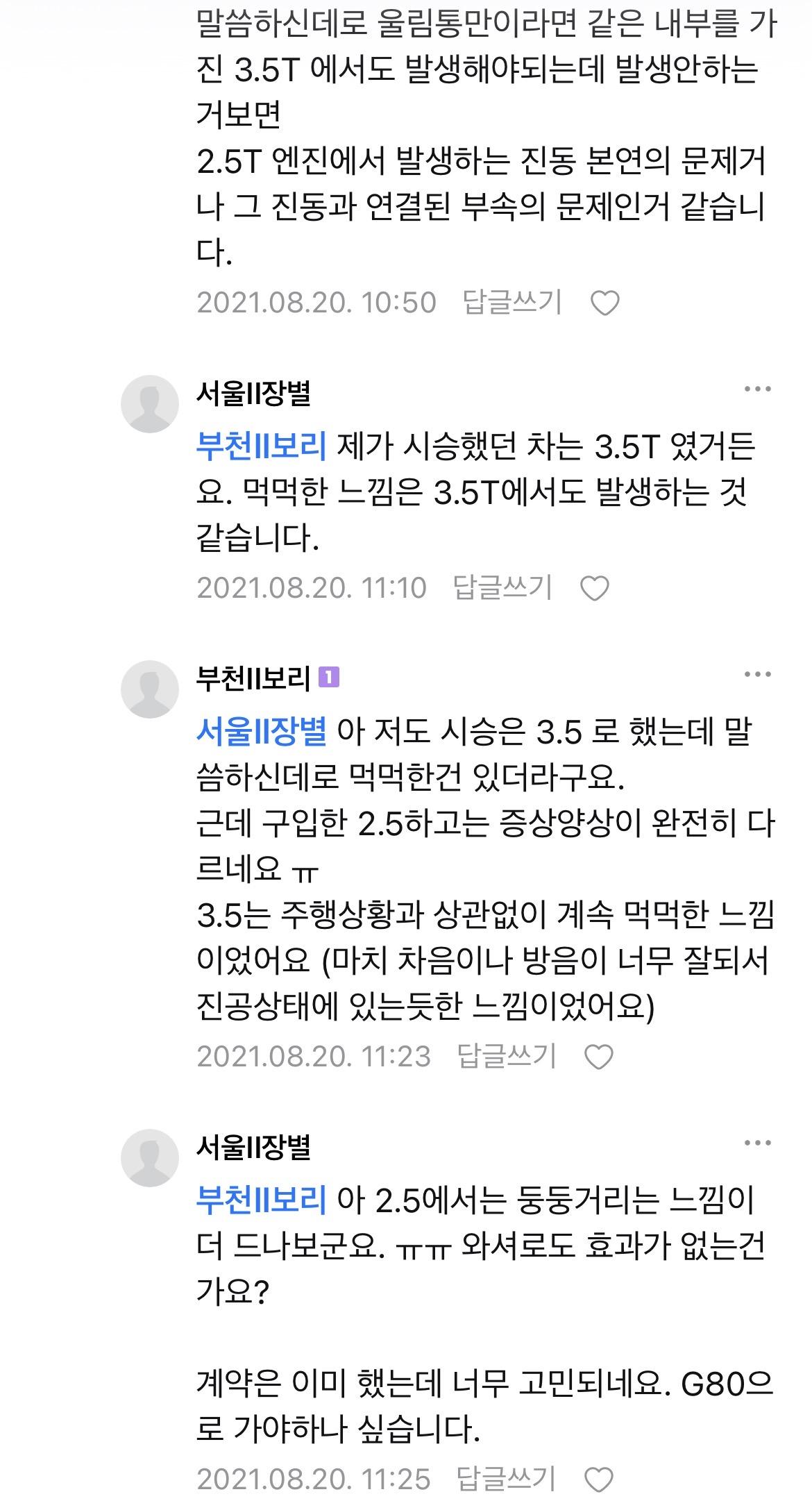View 부천II보리's profile picture at 11:23 comment

(x=150, y=689)
